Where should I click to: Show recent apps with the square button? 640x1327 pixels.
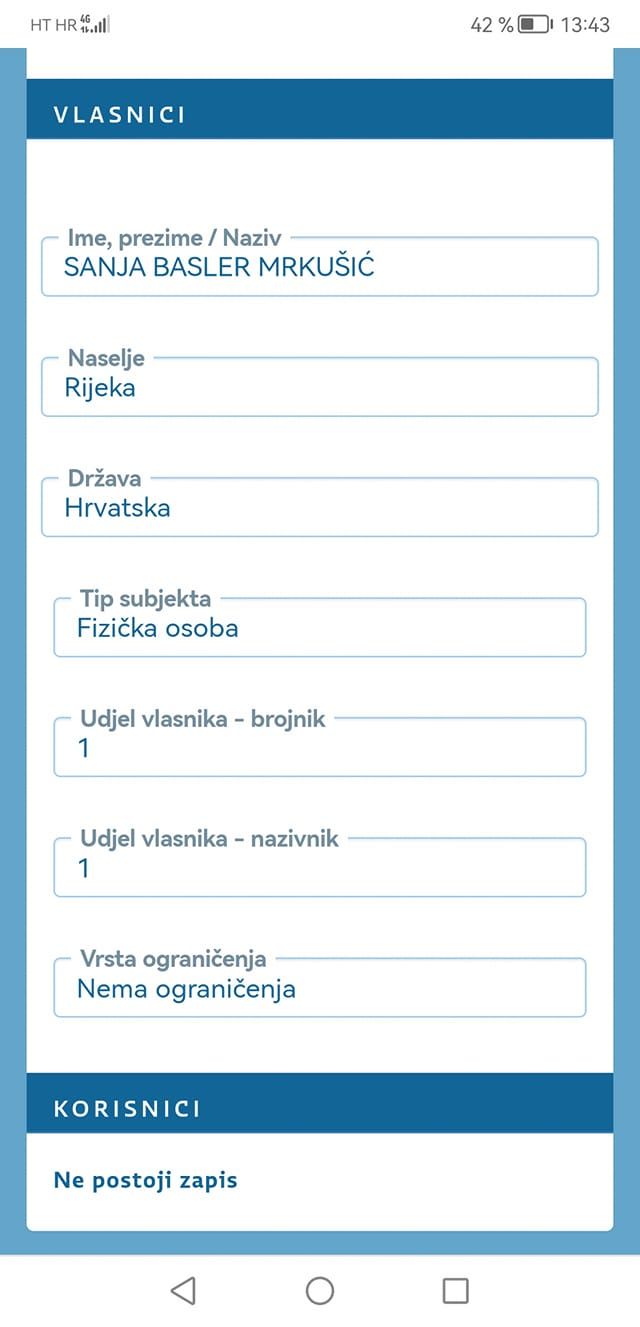pos(455,1291)
